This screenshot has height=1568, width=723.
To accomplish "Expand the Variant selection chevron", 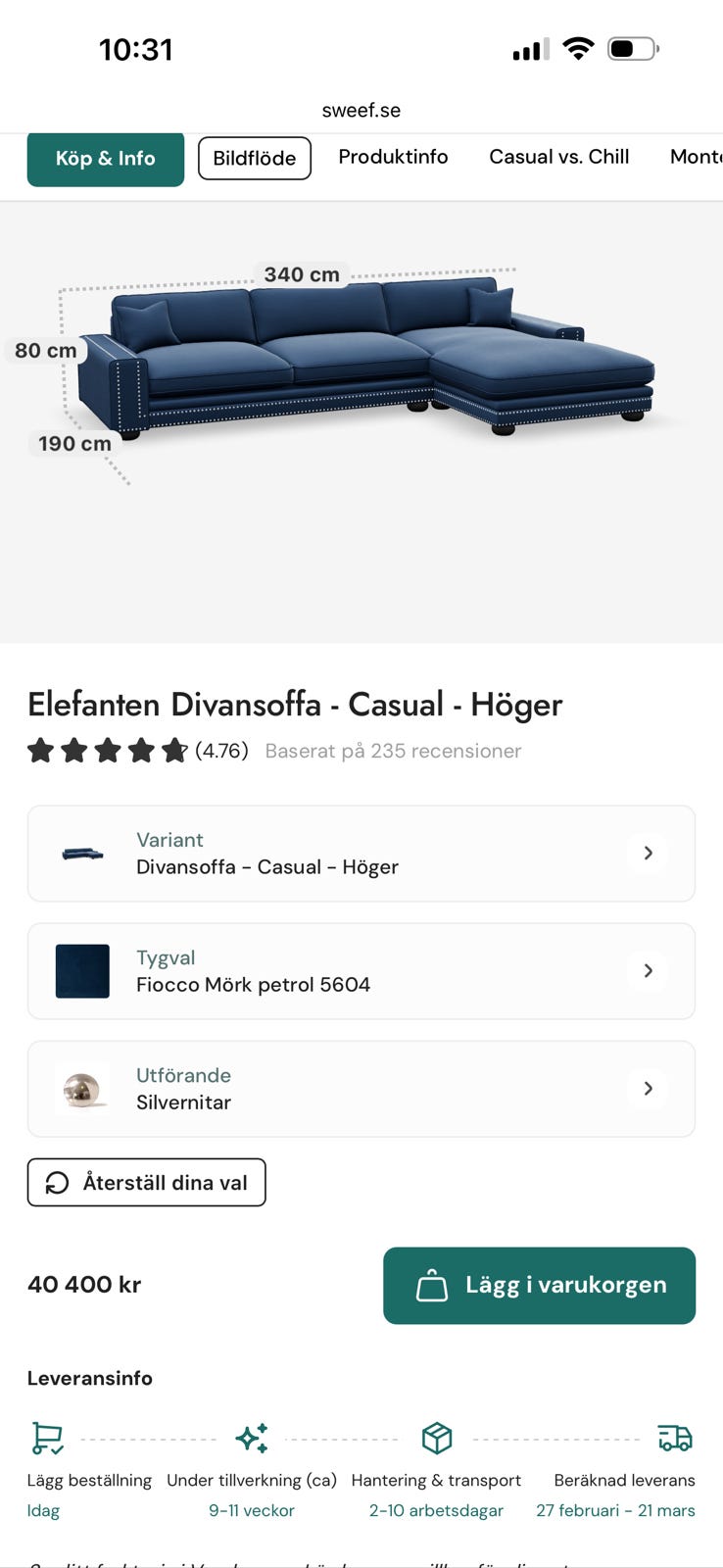I will [648, 853].
